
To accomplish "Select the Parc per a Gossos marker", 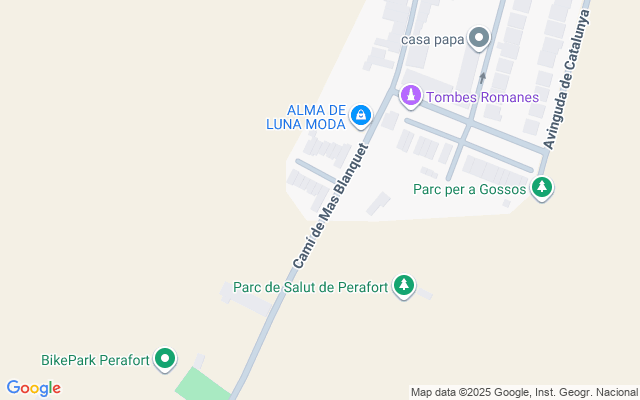I will click(x=542, y=187).
